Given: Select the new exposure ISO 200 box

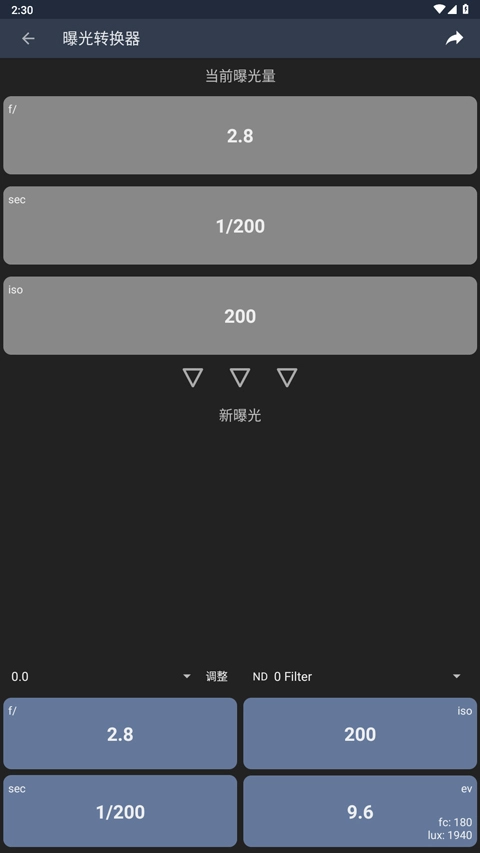Looking at the screenshot, I should (x=360, y=733).
